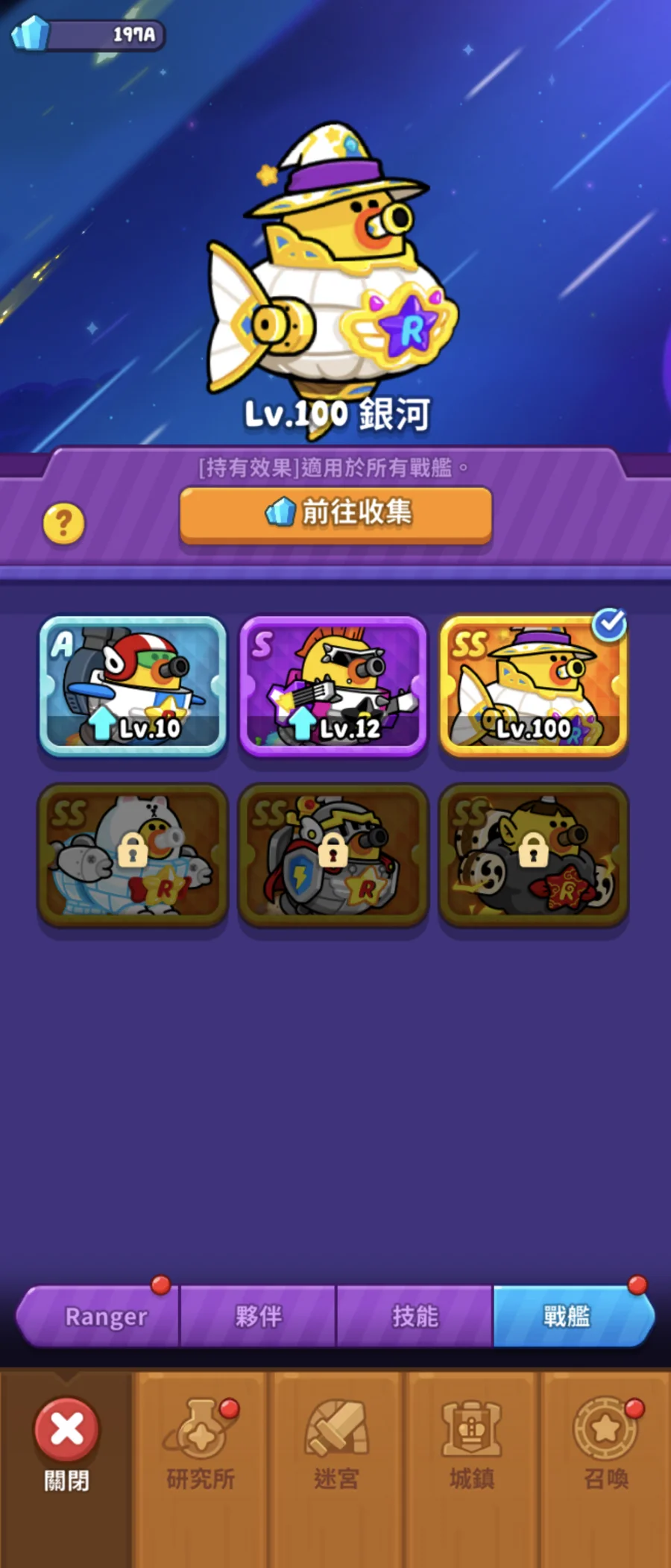Viewport: 671px width, 1568px height.
Task: Tap the locked SS bear battleship
Action: pyautogui.click(x=133, y=853)
